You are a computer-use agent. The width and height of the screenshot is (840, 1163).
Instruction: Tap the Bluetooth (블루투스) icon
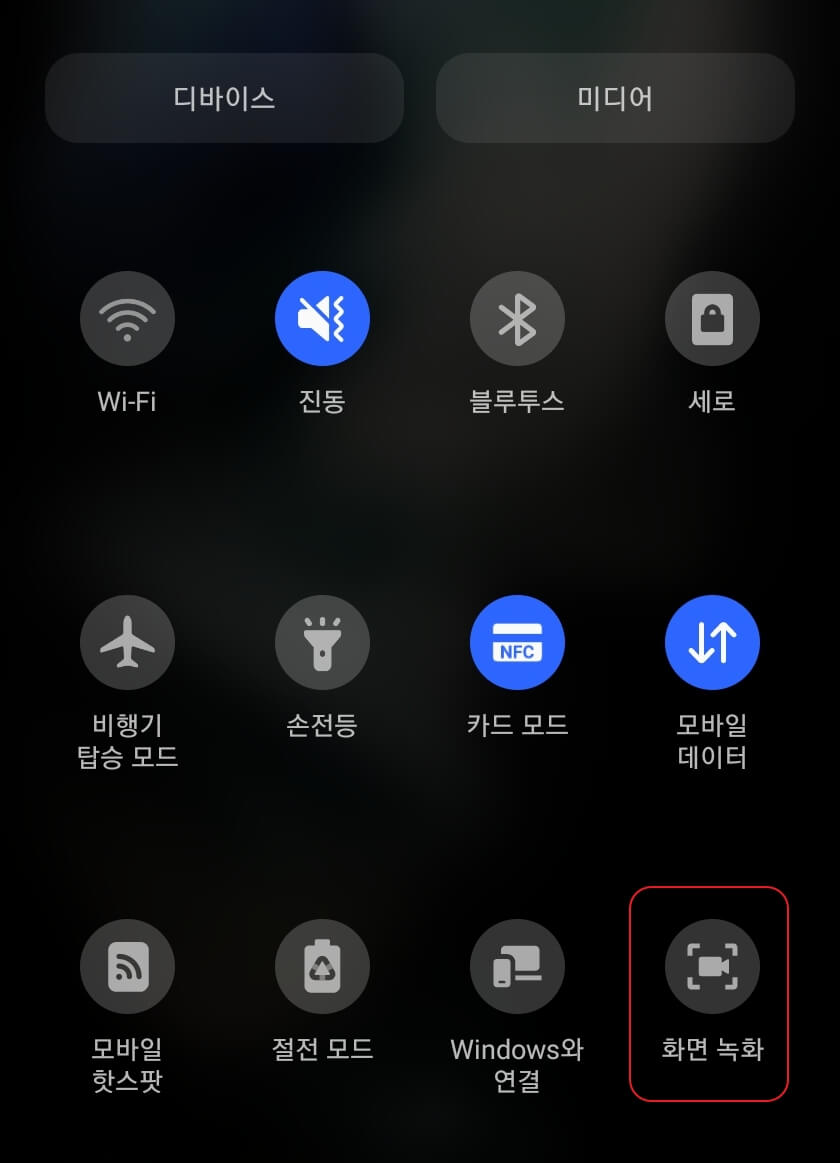517,317
